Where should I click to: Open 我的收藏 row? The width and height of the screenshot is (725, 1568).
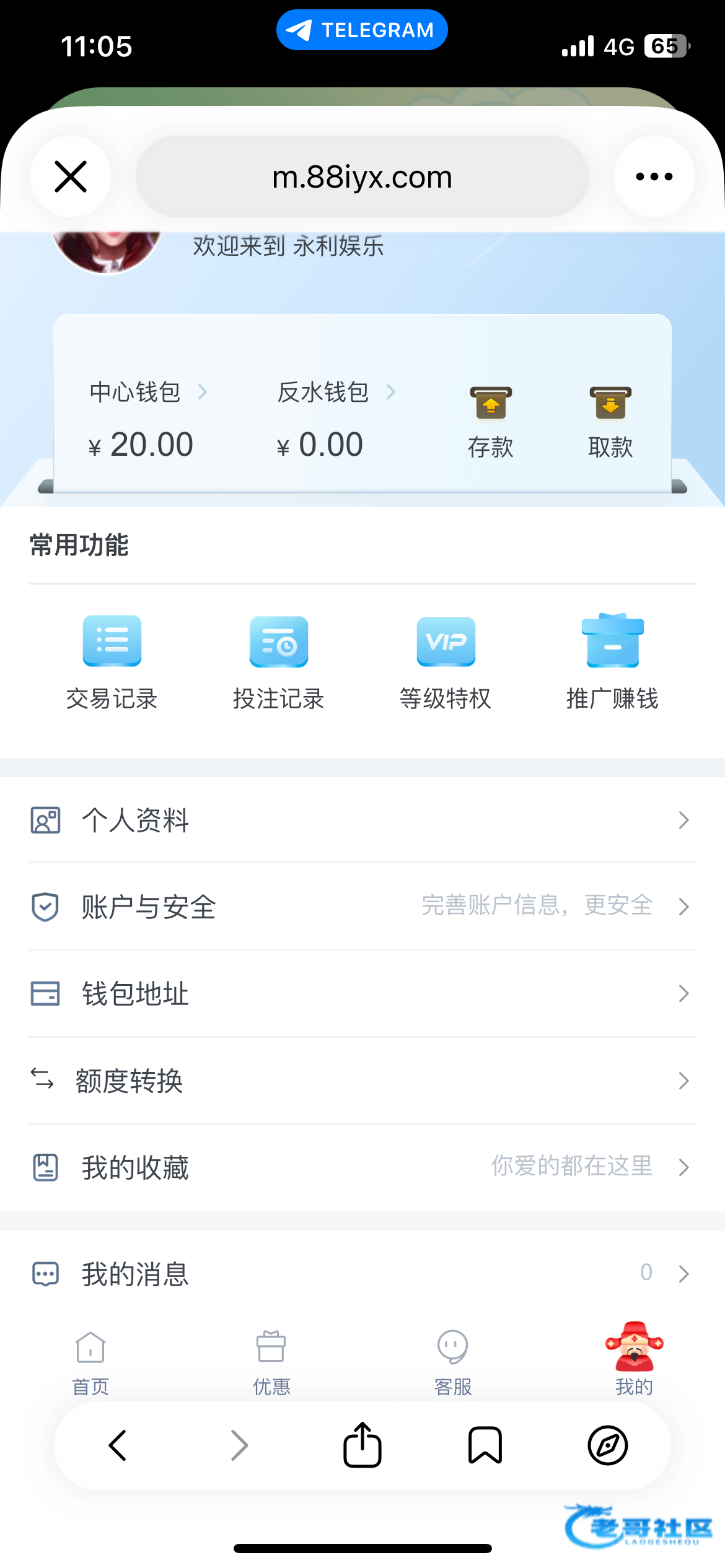point(362,1167)
